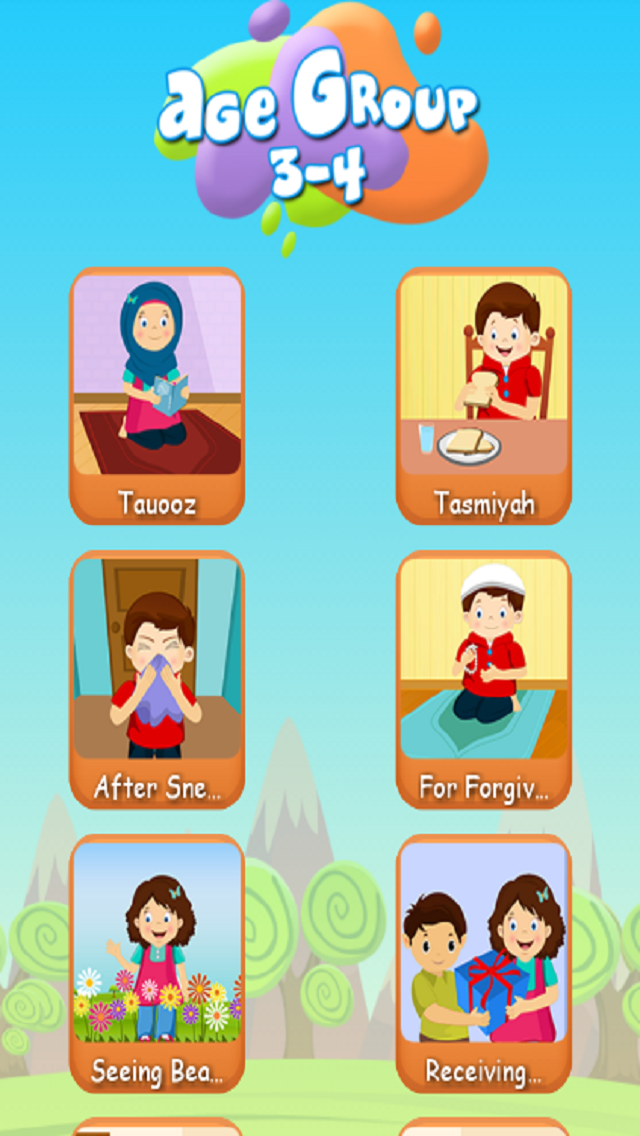
Task: Open the Seeing Beauty dua card
Action: click(x=157, y=964)
